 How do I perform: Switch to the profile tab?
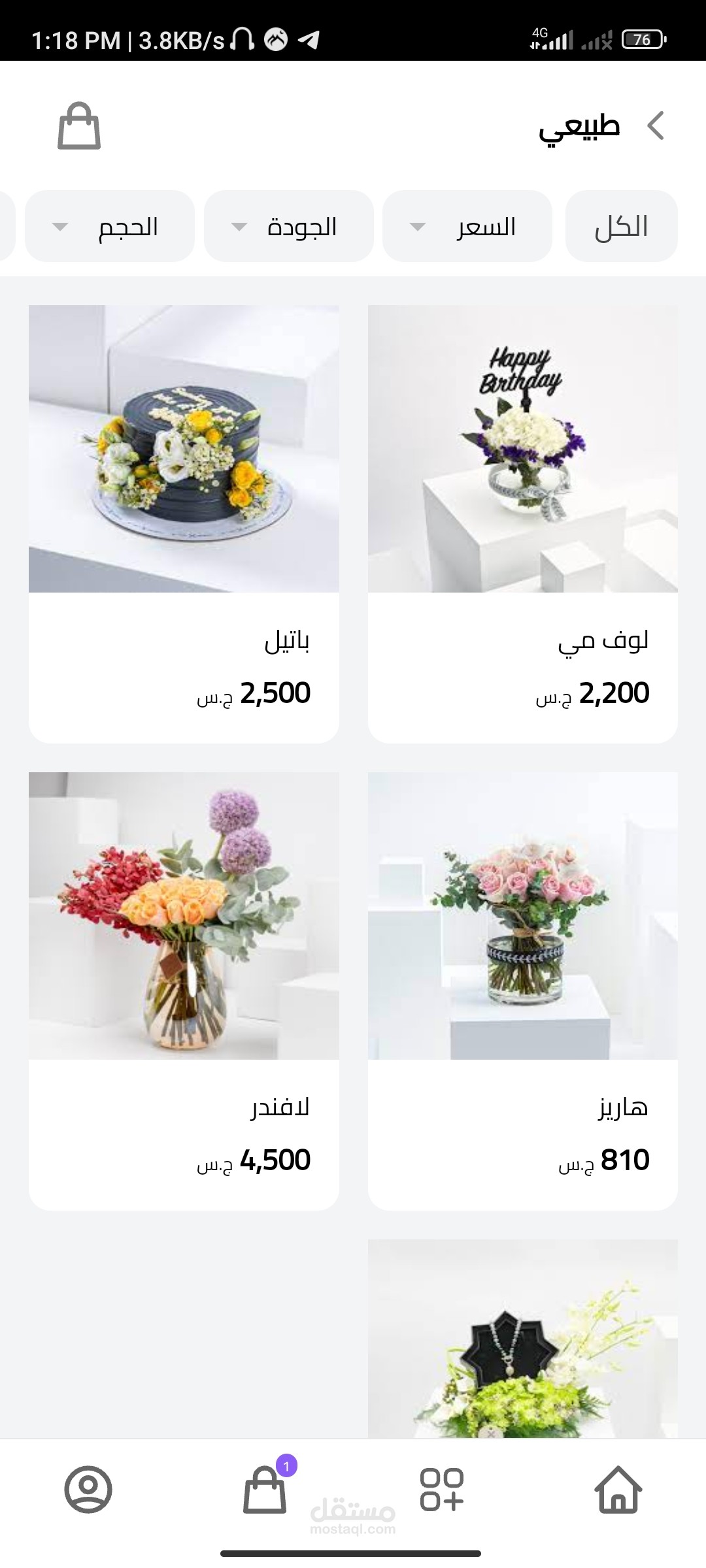coord(88,1490)
